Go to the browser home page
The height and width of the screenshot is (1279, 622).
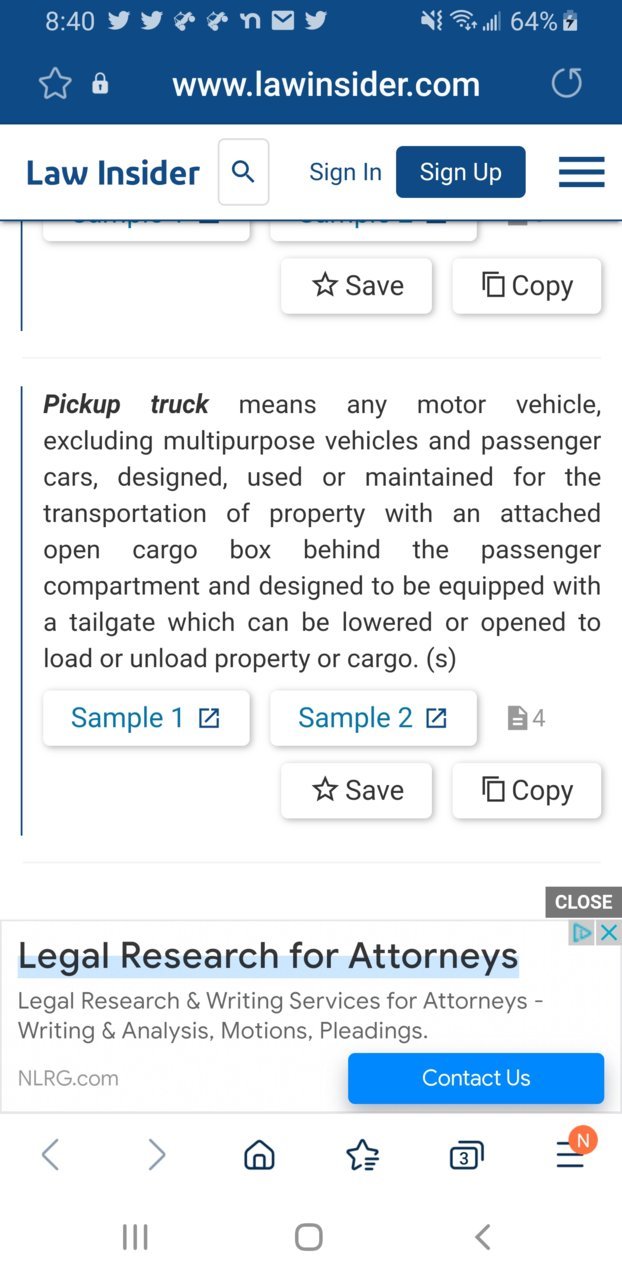click(x=259, y=1156)
